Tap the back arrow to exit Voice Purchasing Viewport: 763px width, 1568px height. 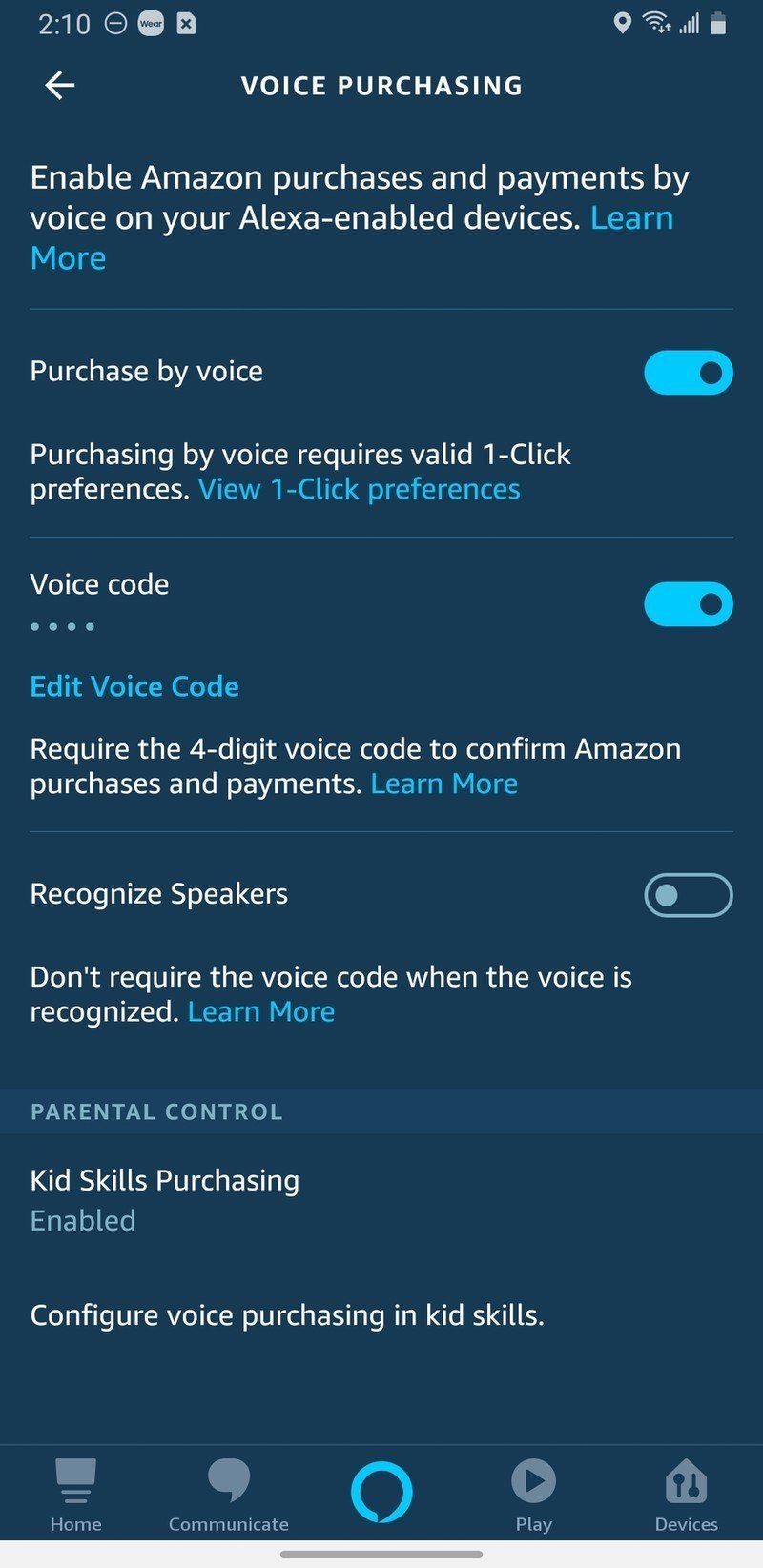(59, 85)
